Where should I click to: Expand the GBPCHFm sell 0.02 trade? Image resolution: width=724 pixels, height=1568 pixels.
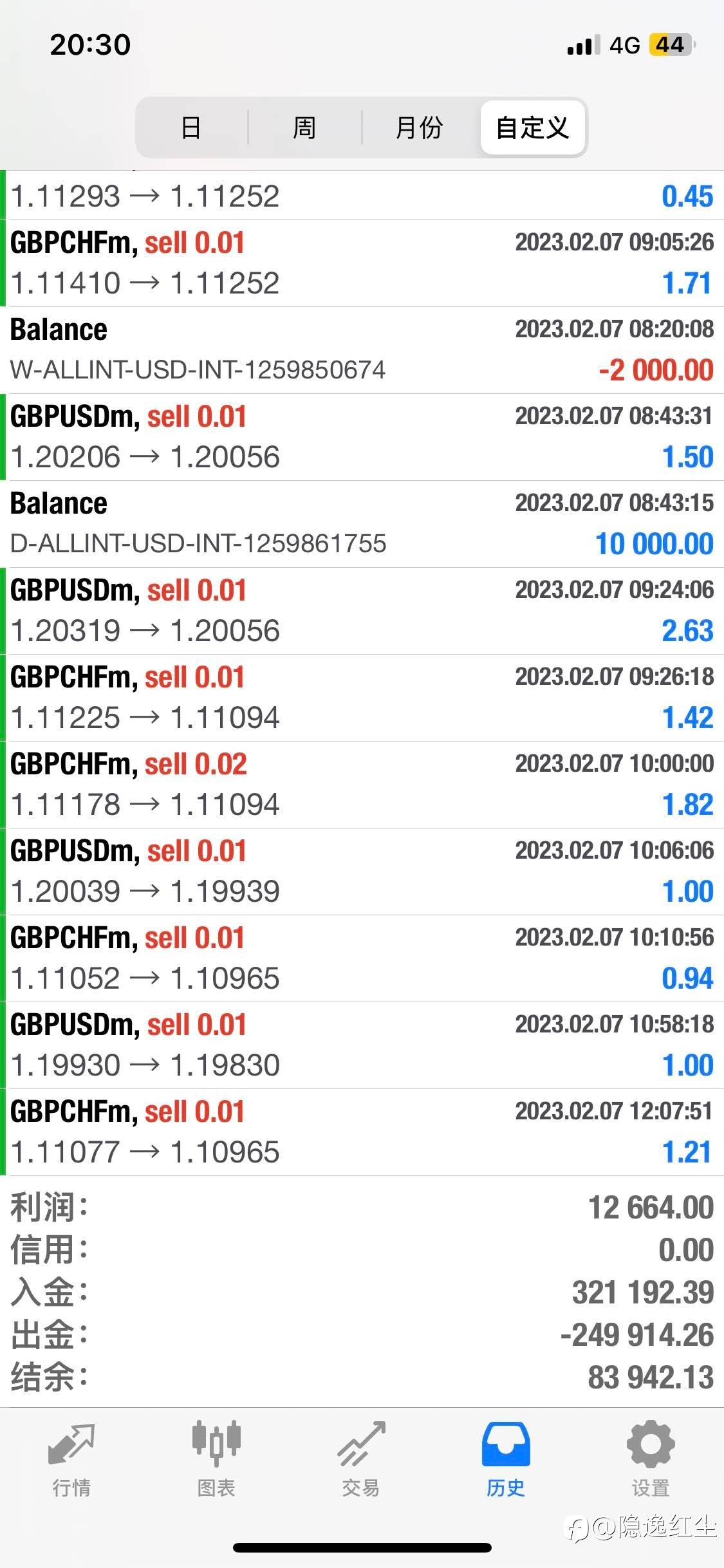(x=362, y=785)
